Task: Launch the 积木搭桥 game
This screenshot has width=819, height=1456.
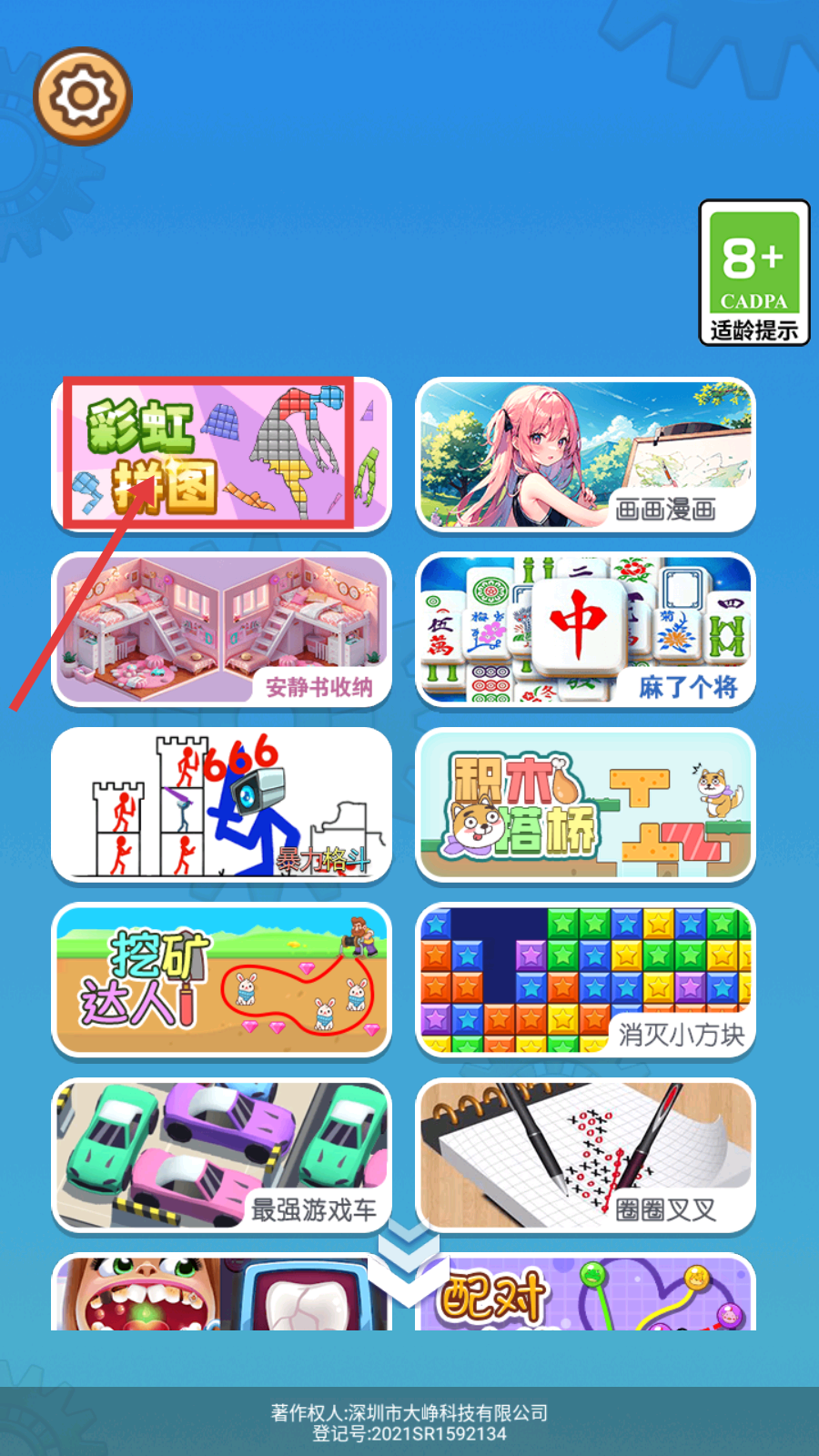Action: 585,804
